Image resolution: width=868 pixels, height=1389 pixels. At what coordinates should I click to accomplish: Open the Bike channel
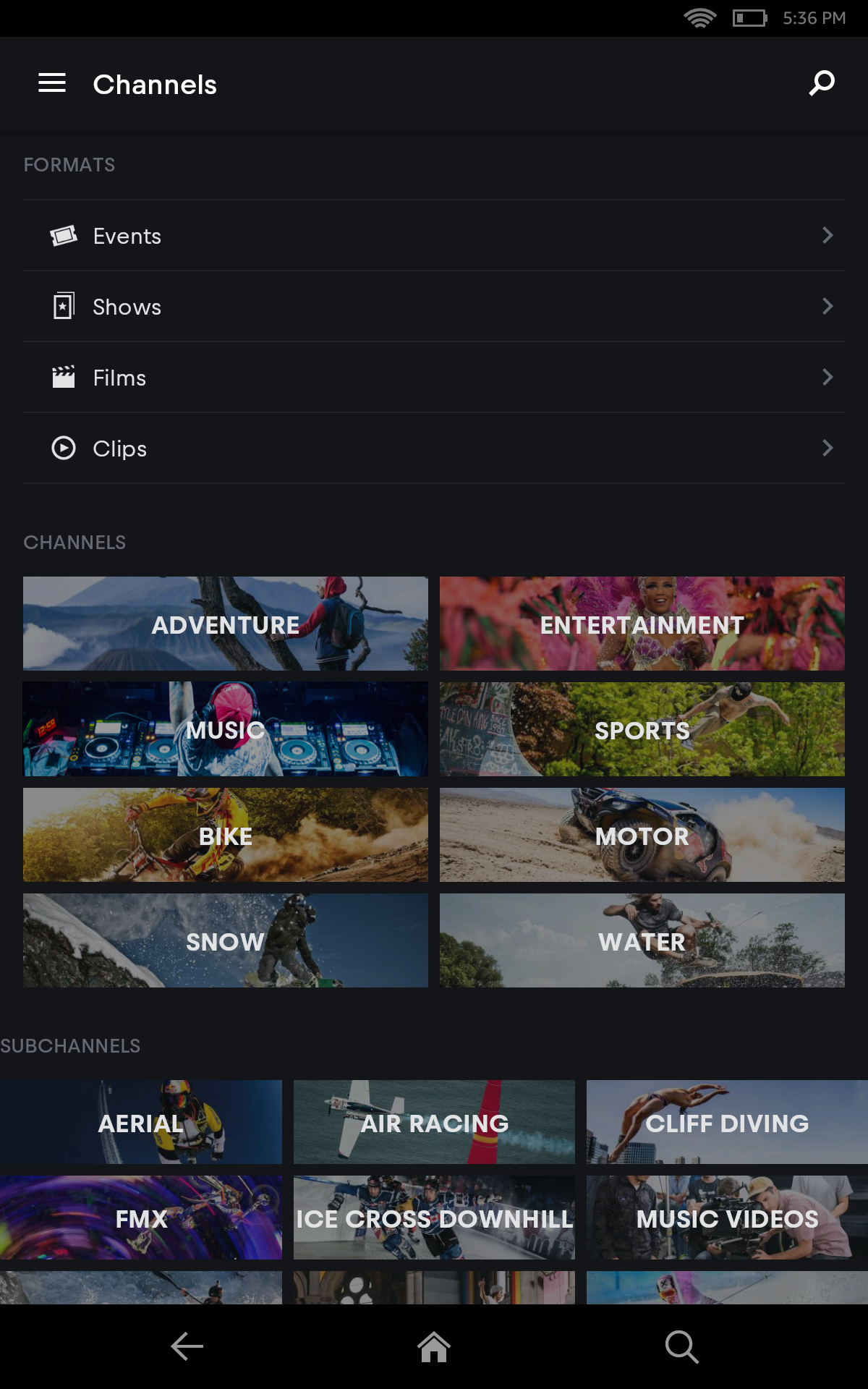pyautogui.click(x=226, y=835)
